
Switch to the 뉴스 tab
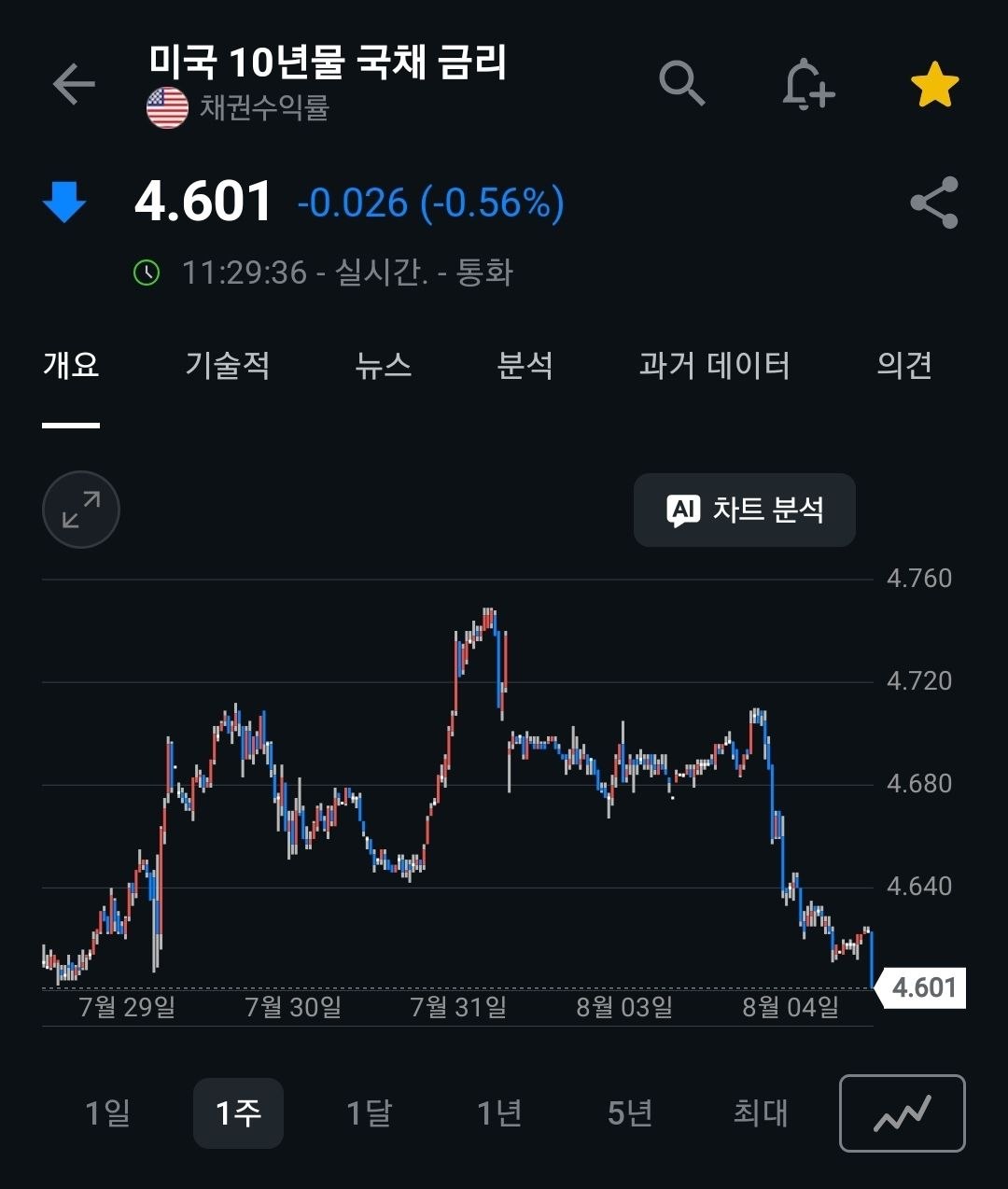(384, 365)
